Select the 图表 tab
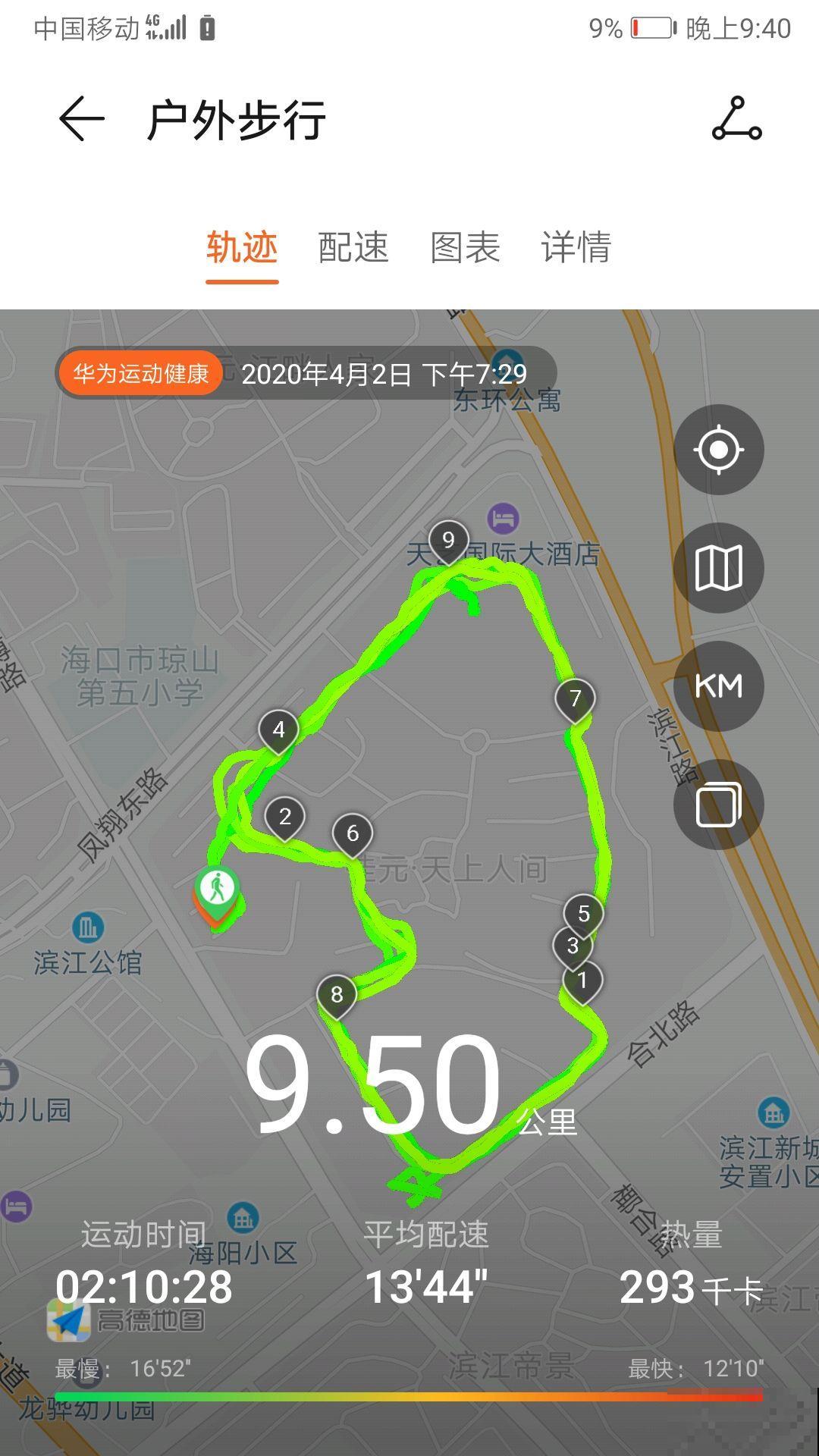The height and width of the screenshot is (1456, 819). (465, 247)
